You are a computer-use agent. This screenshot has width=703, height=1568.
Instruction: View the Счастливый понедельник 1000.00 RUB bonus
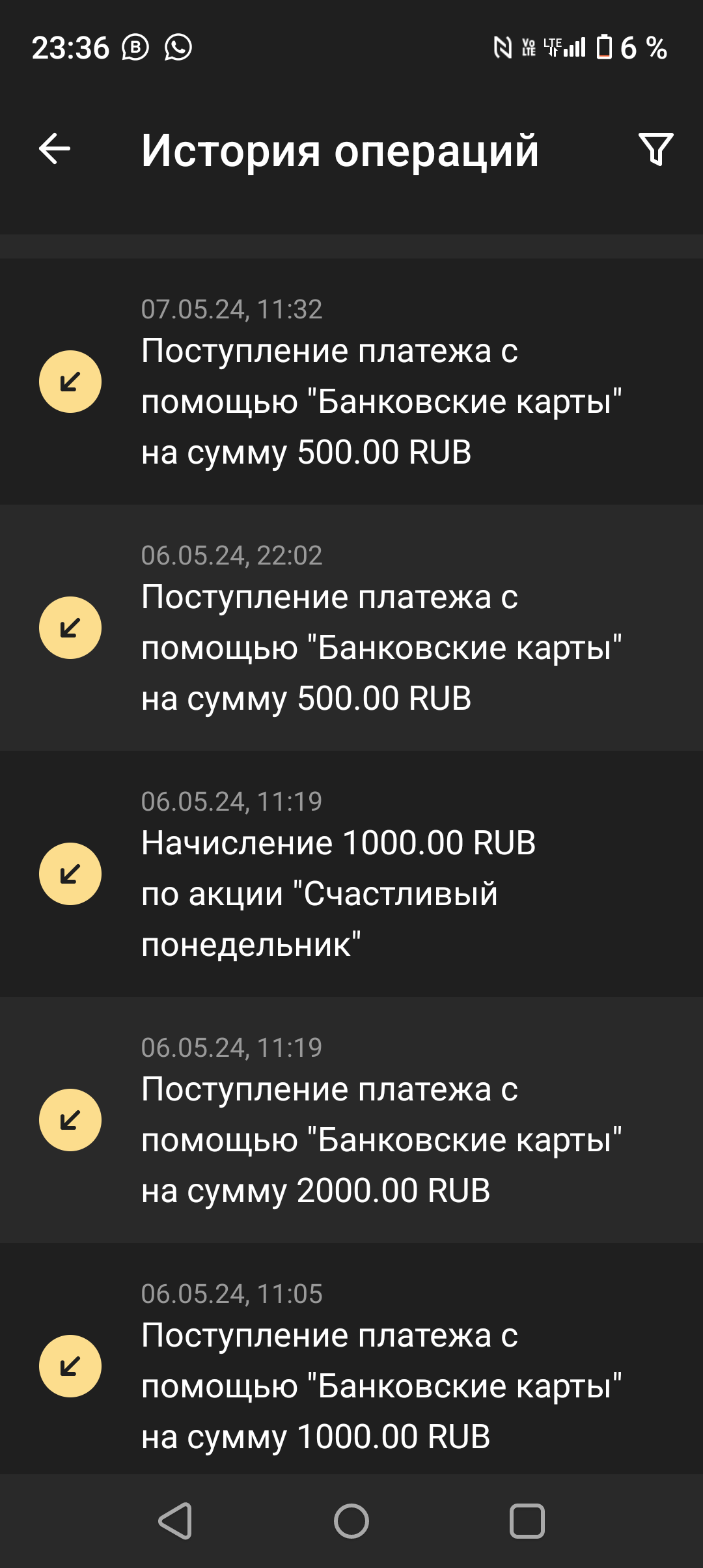[351, 874]
